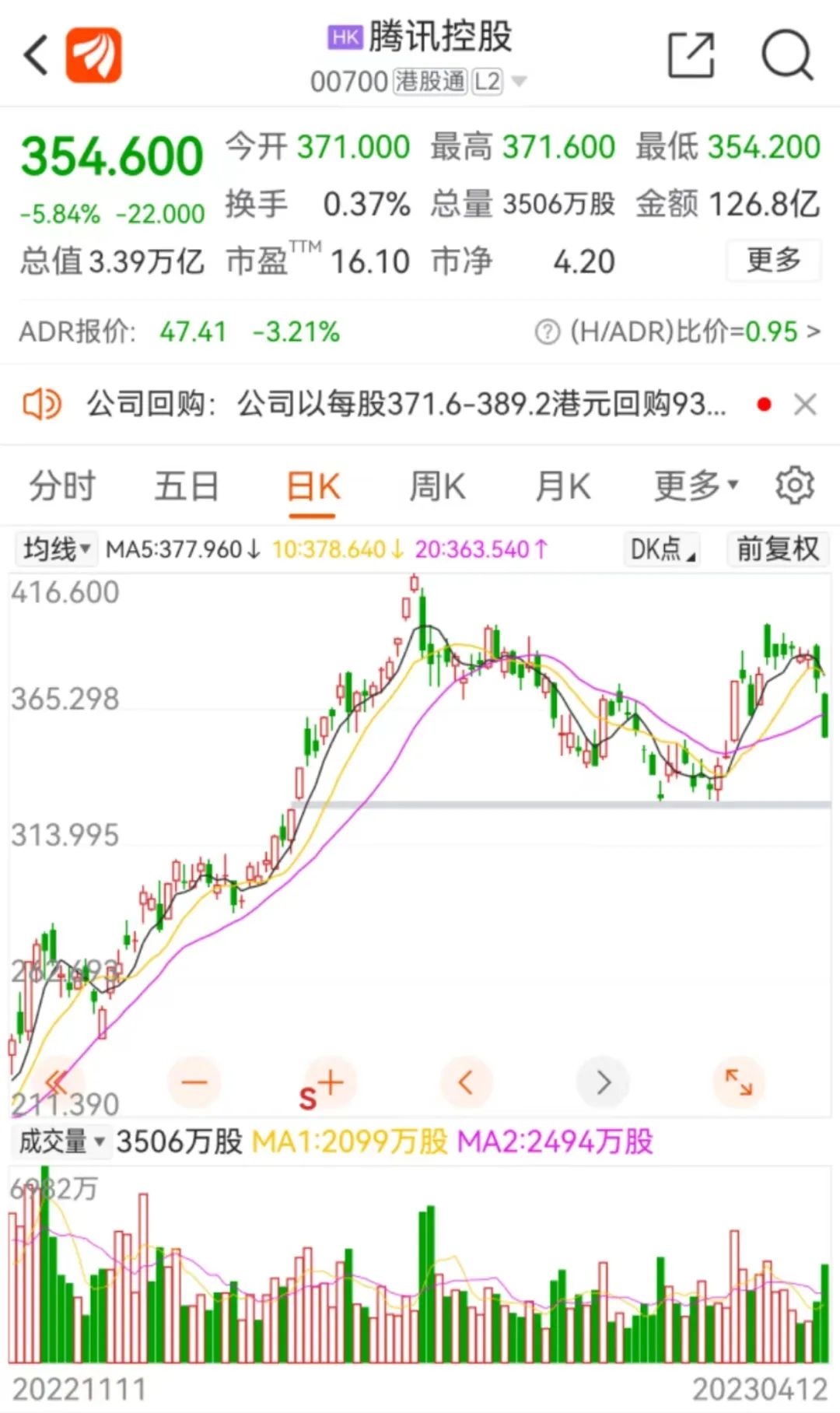Switch to the 分时 chart tab
Screen dimensions: 840x1413
point(62,487)
